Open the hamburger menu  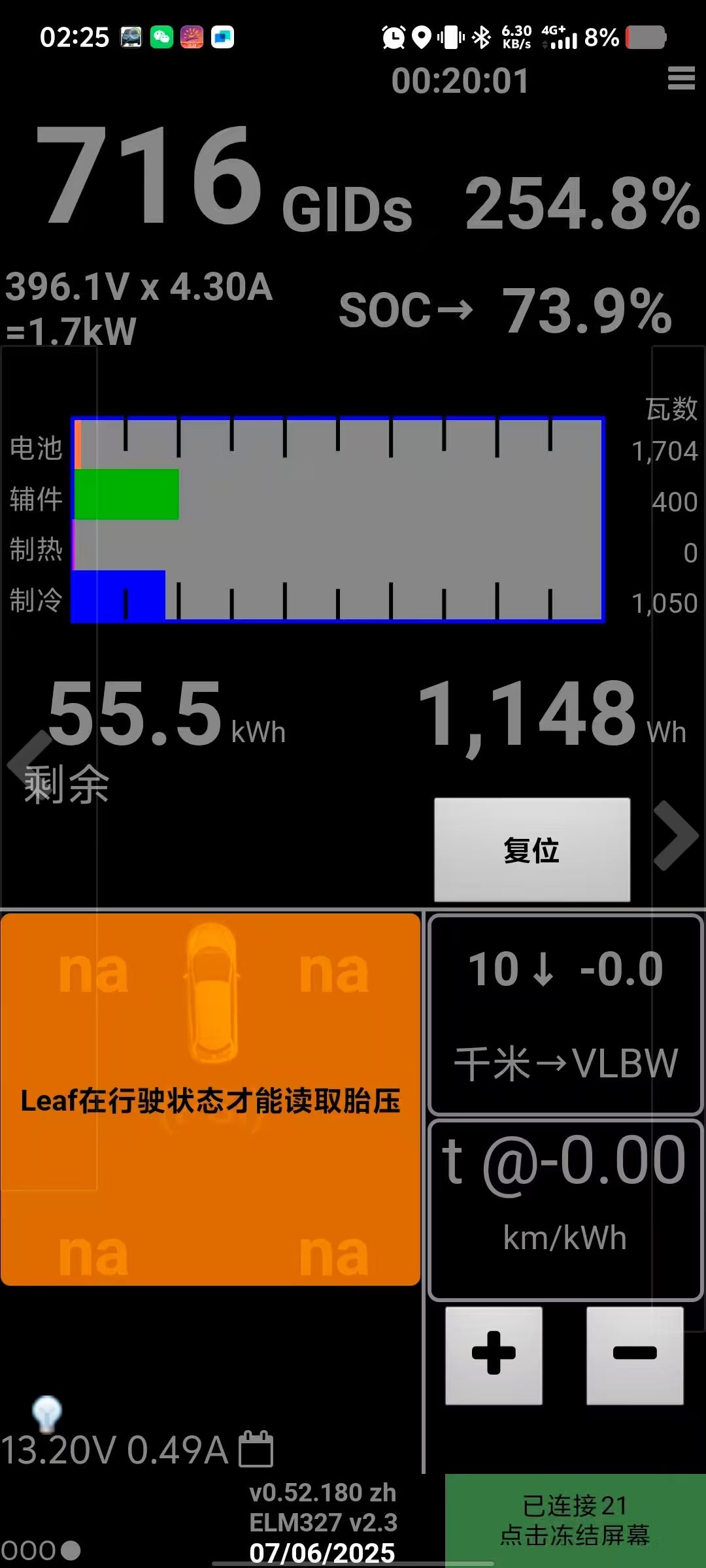point(681,79)
